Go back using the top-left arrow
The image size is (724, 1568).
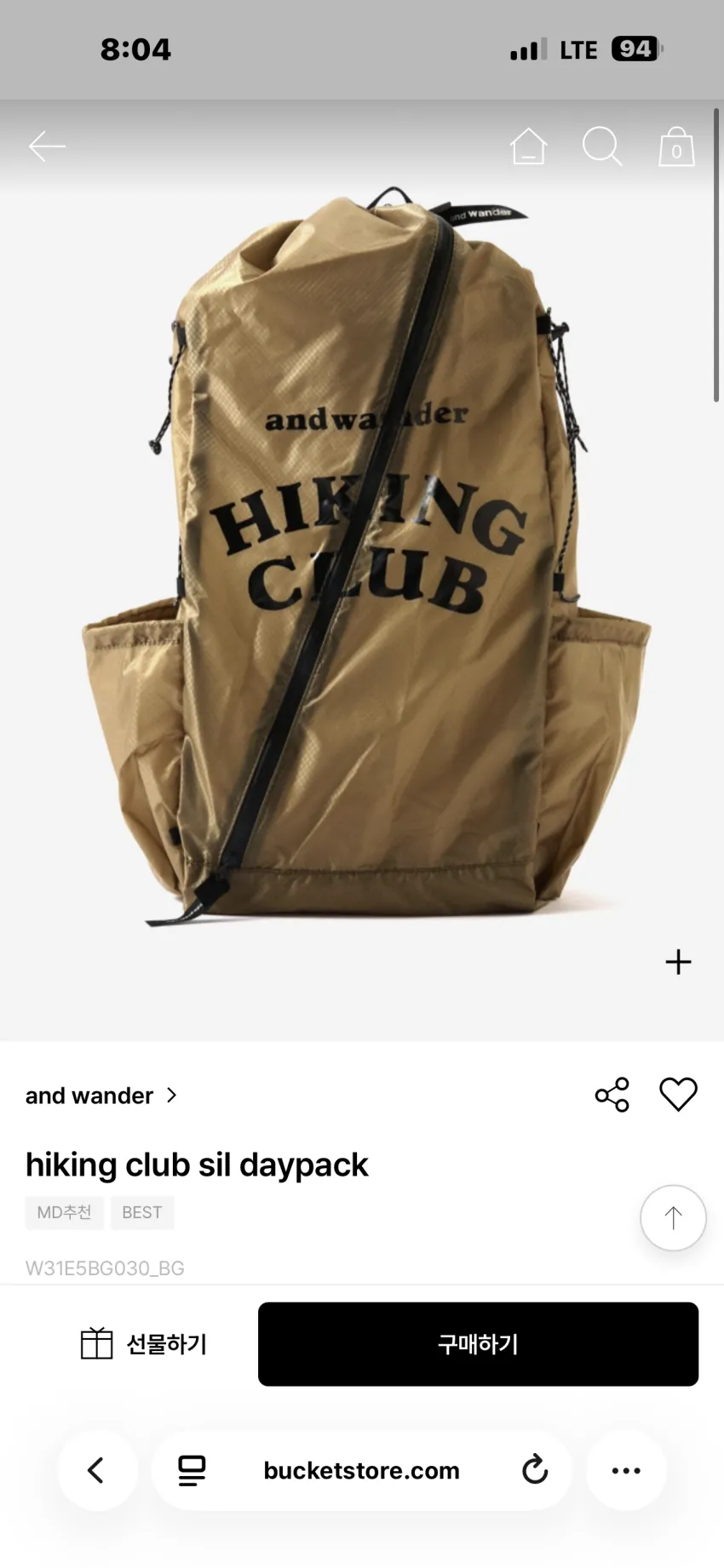47,146
